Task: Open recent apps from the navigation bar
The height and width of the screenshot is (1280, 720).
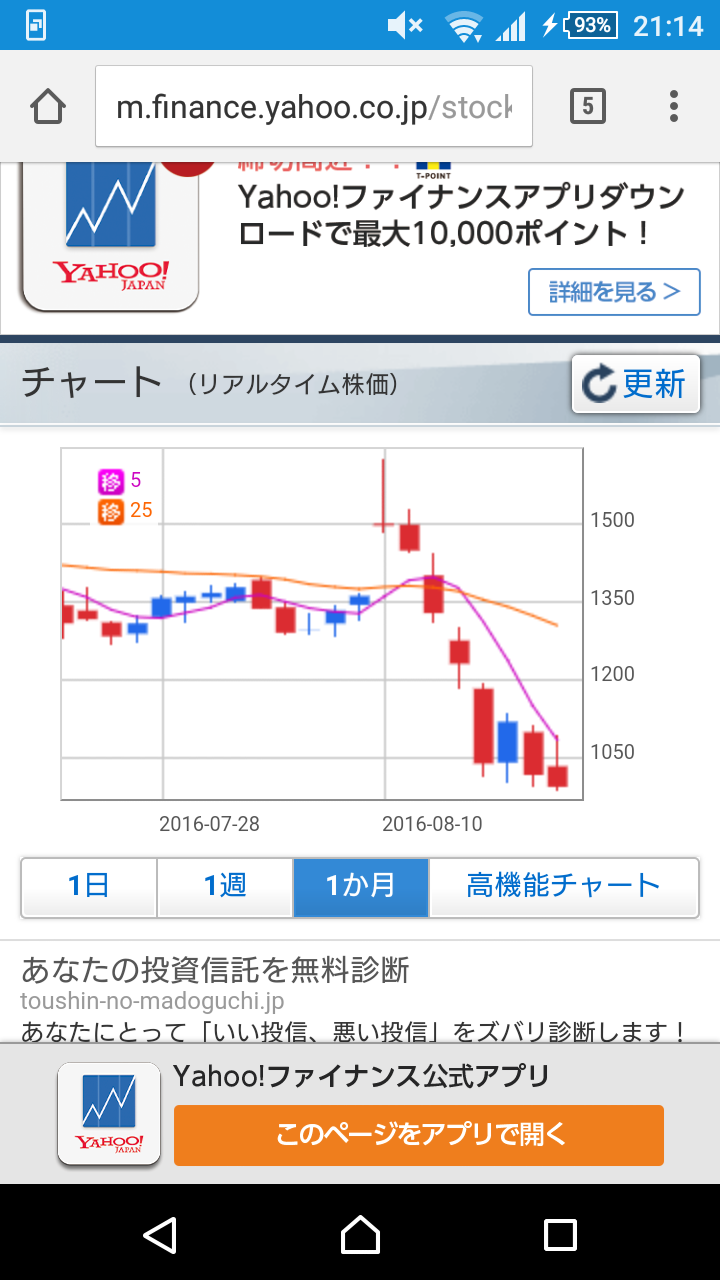Action: coord(560,1235)
